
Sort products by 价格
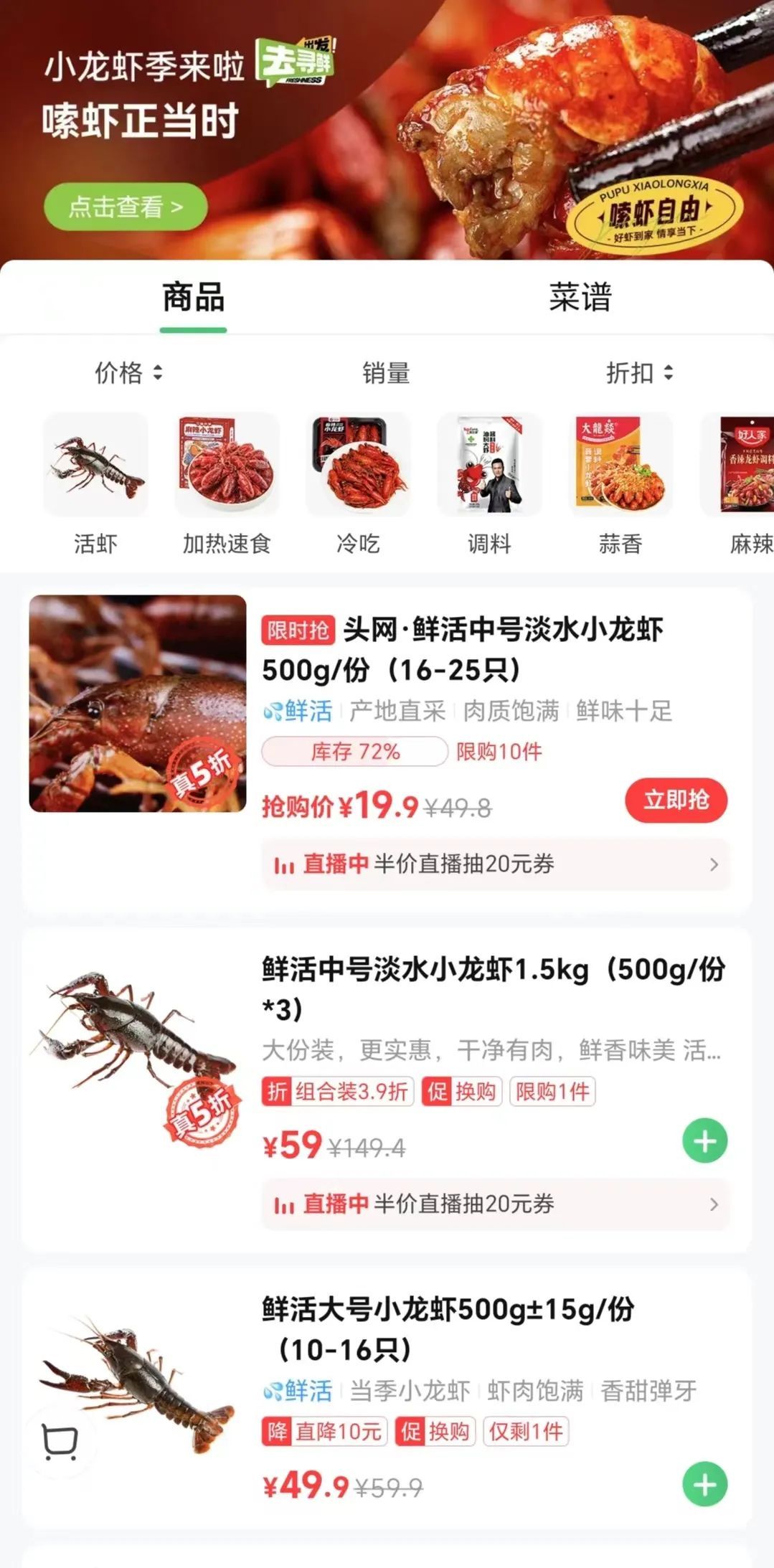pyautogui.click(x=129, y=373)
